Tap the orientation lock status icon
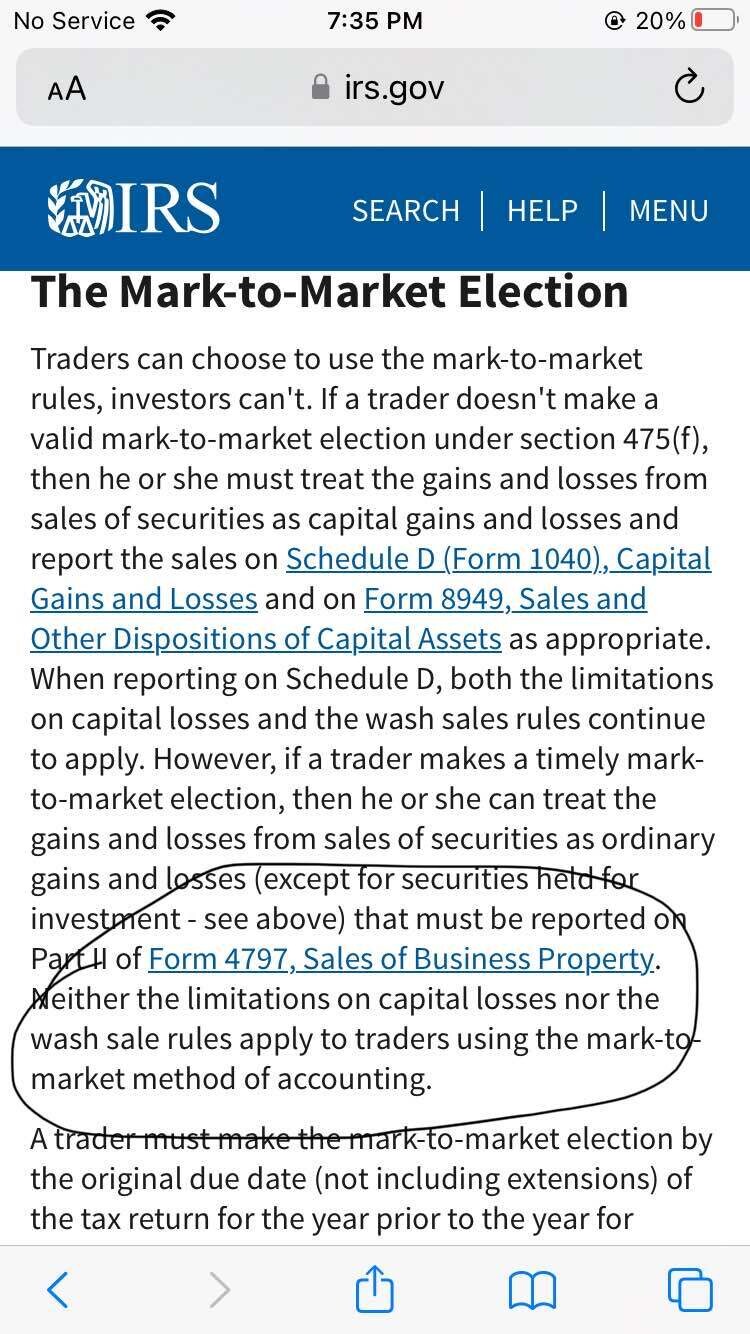 coord(625,19)
